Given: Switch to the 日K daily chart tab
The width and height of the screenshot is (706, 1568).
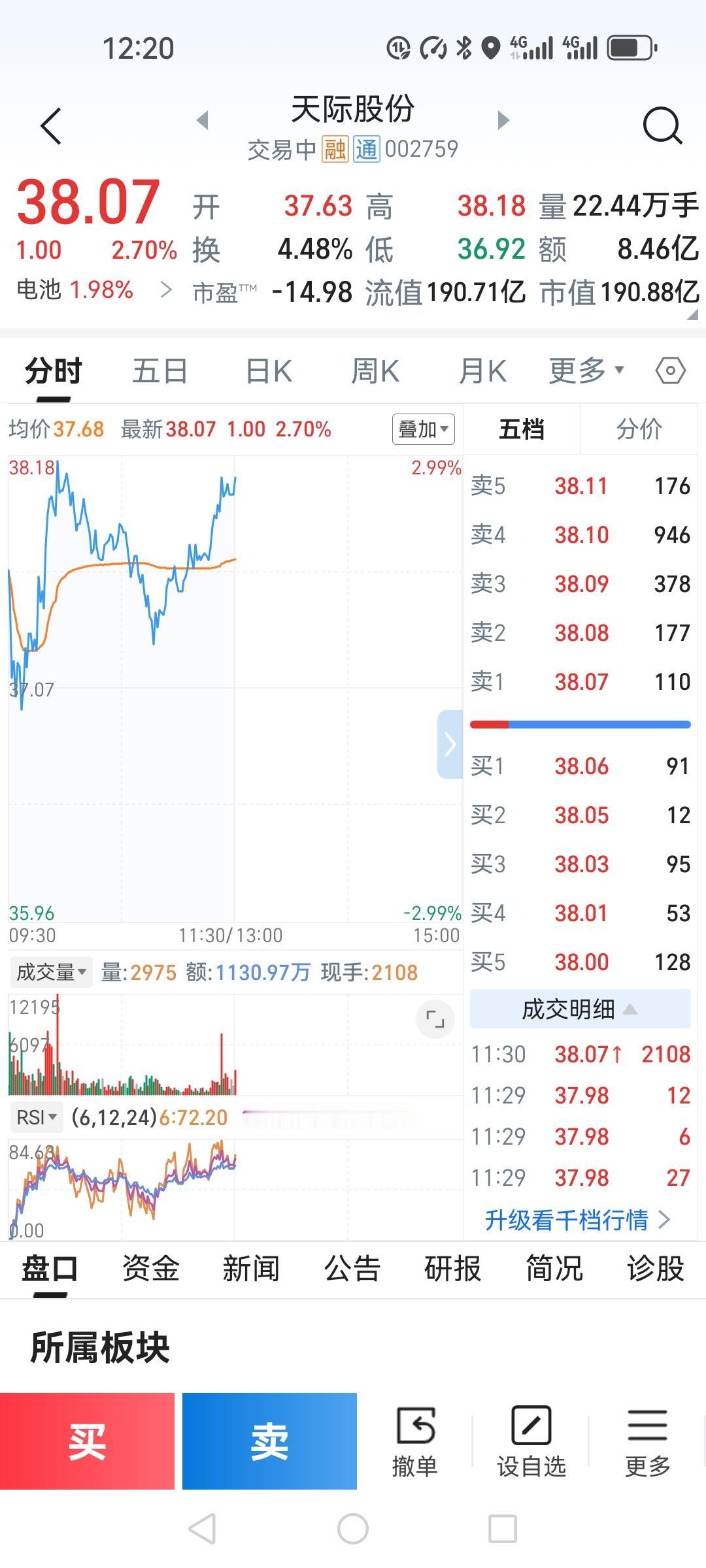Looking at the screenshot, I should tap(267, 369).
